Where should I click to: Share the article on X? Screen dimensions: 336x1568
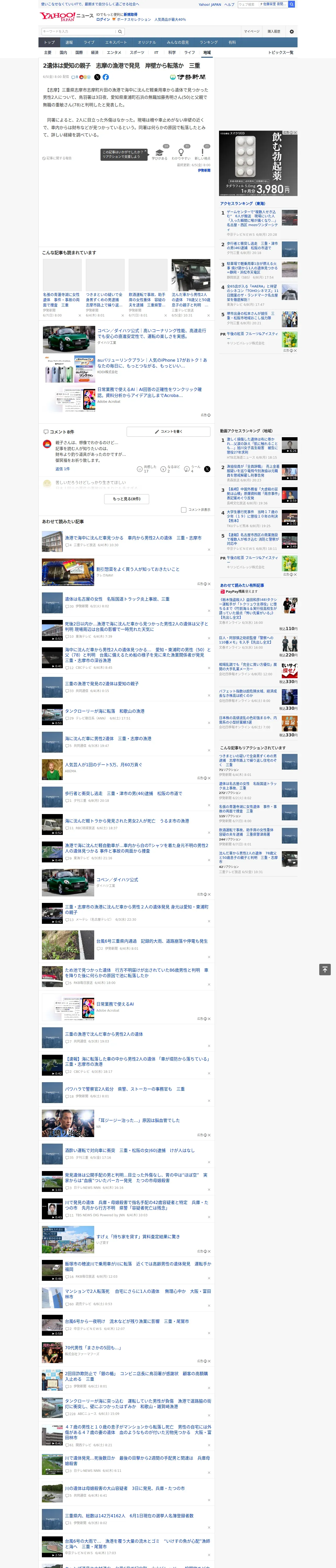point(97,77)
